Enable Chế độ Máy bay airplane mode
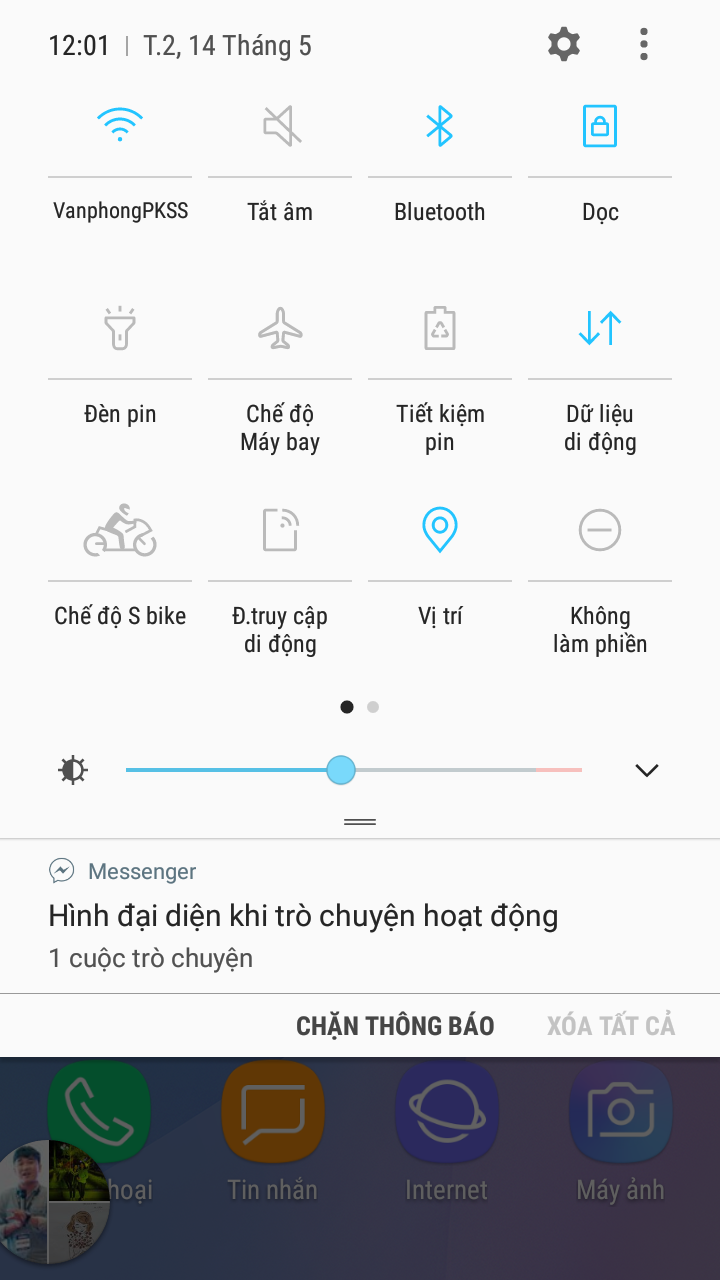The image size is (720, 1280). pos(280,329)
